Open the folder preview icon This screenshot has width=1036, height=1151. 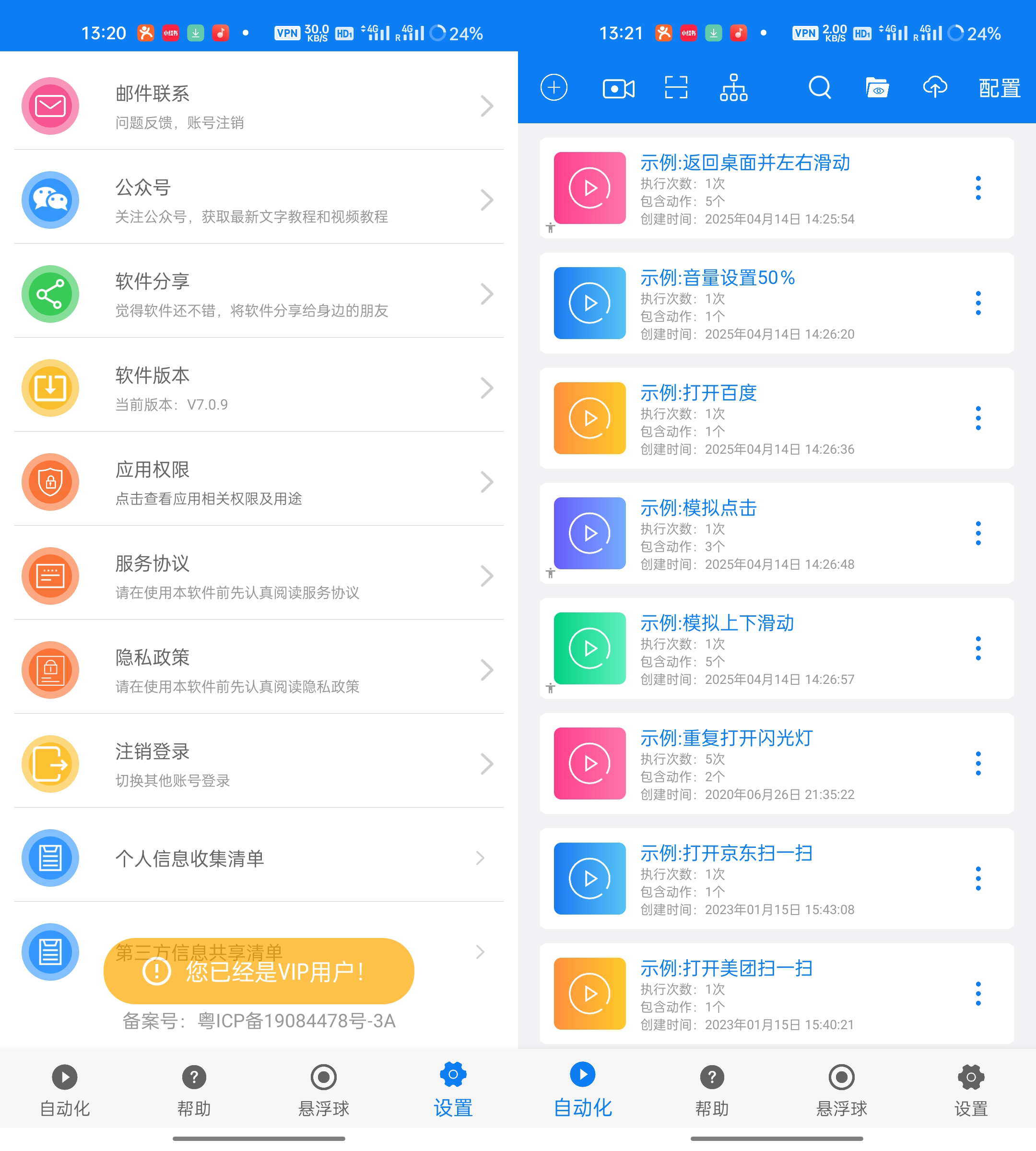pos(877,88)
